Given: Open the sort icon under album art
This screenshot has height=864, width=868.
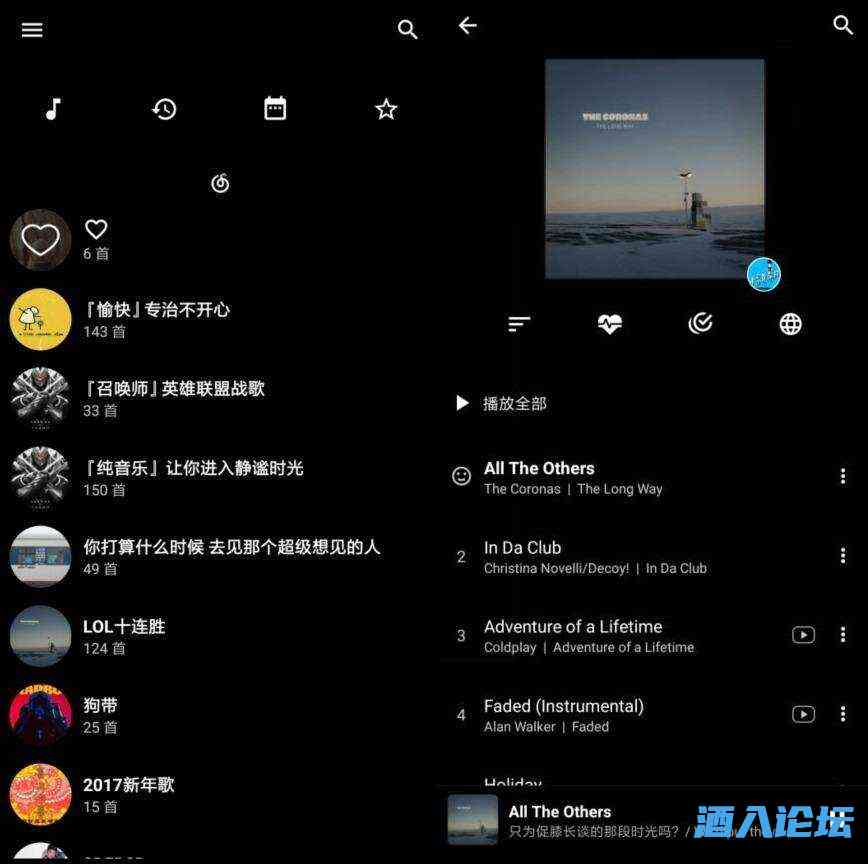Looking at the screenshot, I should pos(519,323).
